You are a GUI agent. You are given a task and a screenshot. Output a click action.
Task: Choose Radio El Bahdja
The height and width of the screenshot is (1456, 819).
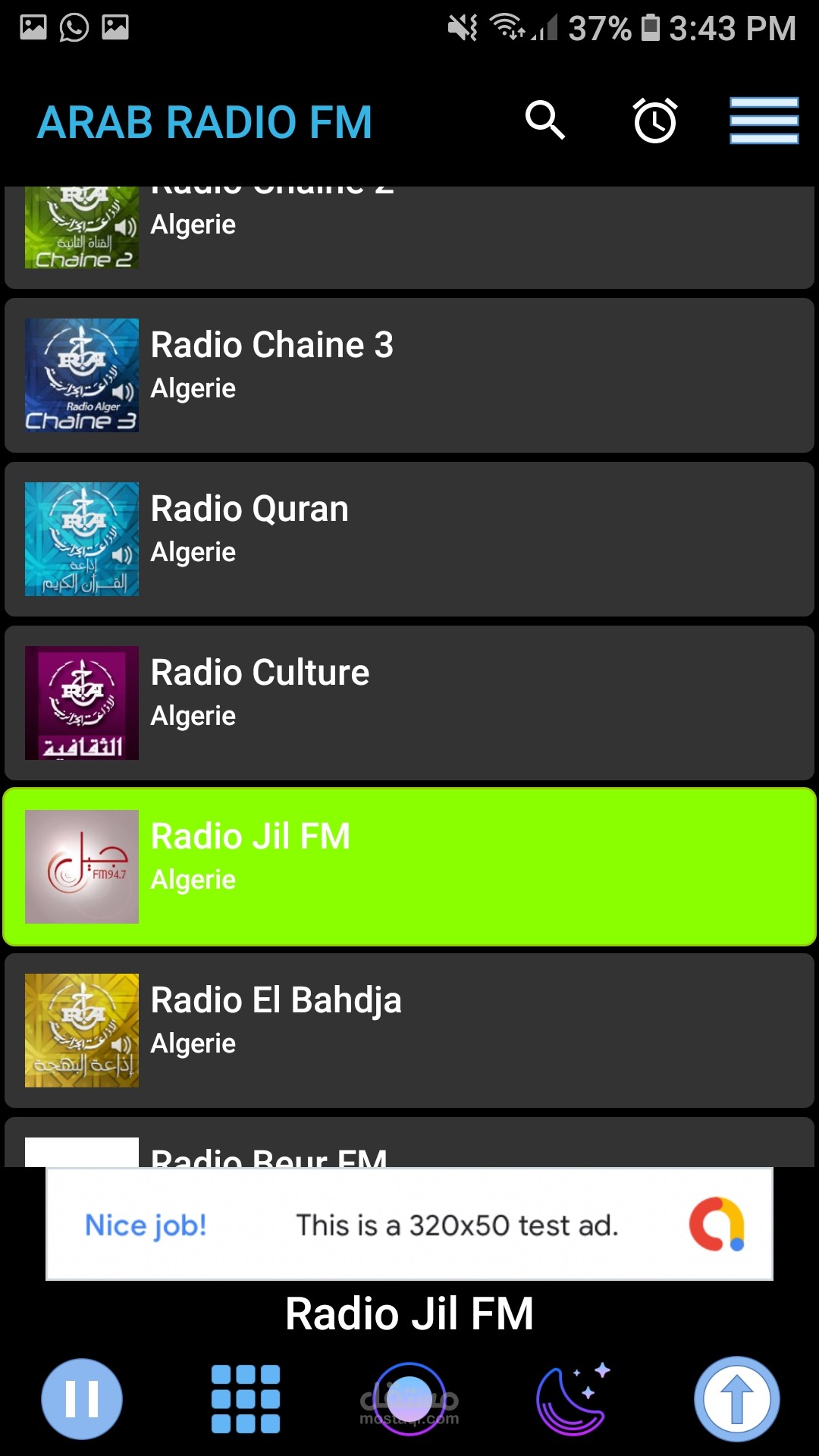409,1031
